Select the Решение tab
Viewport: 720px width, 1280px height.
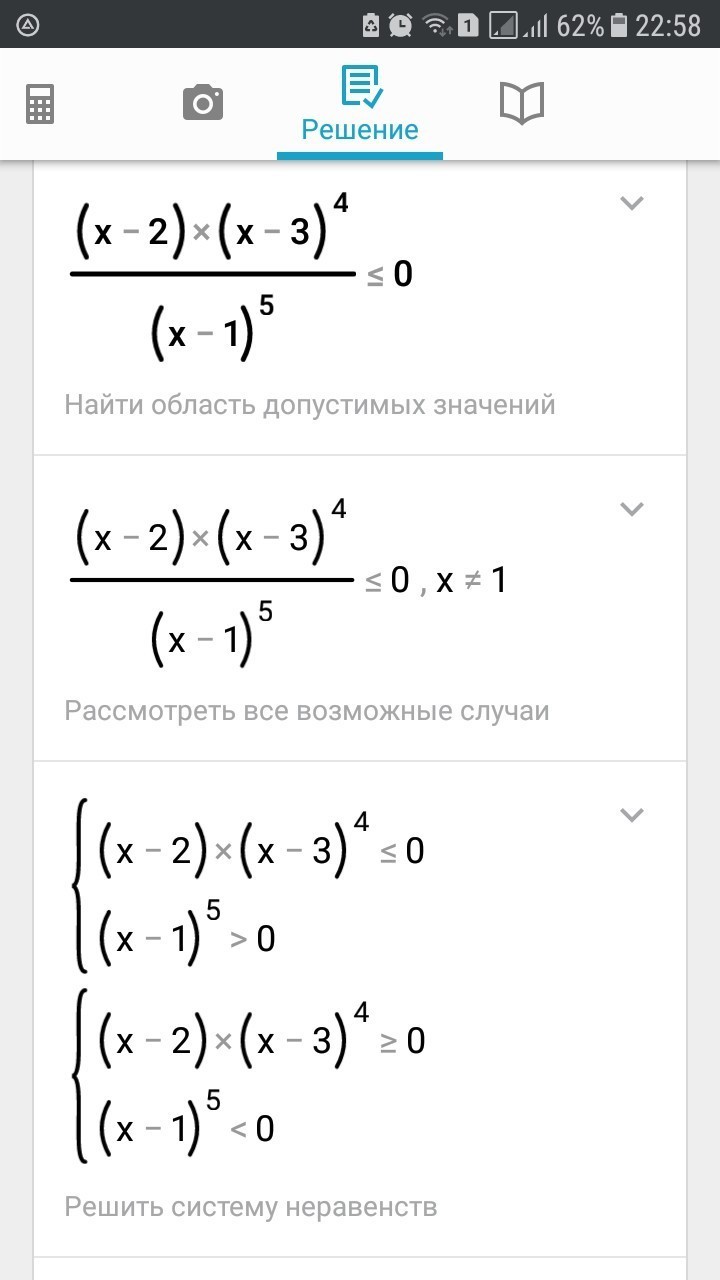tap(360, 104)
